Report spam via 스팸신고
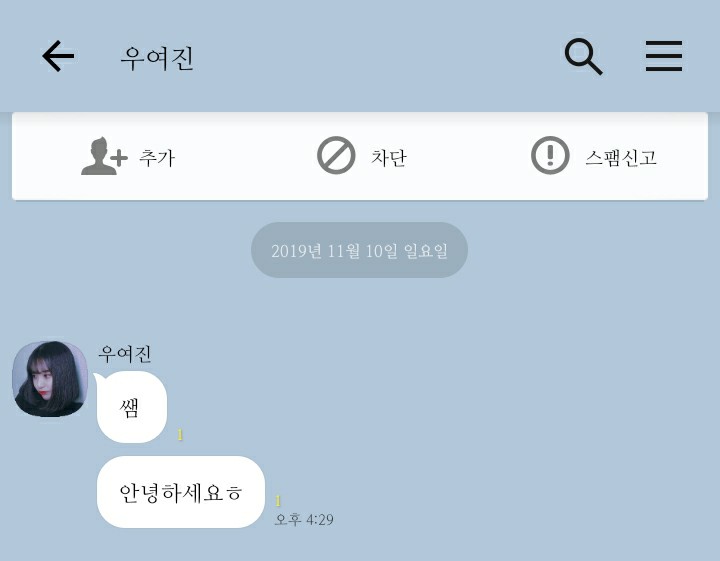 pos(593,157)
